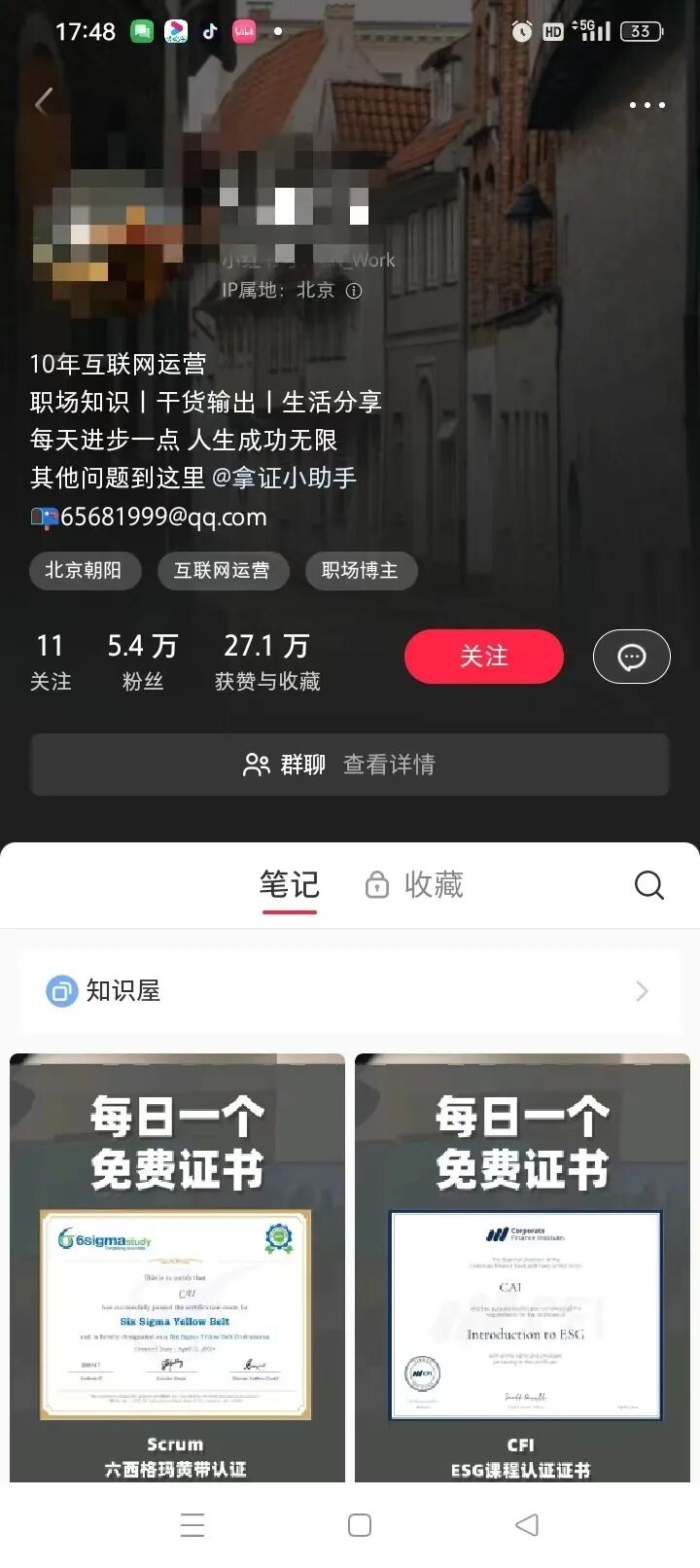Tap the 北京朝阳 location tag
The height and width of the screenshot is (1568, 700).
point(85,571)
